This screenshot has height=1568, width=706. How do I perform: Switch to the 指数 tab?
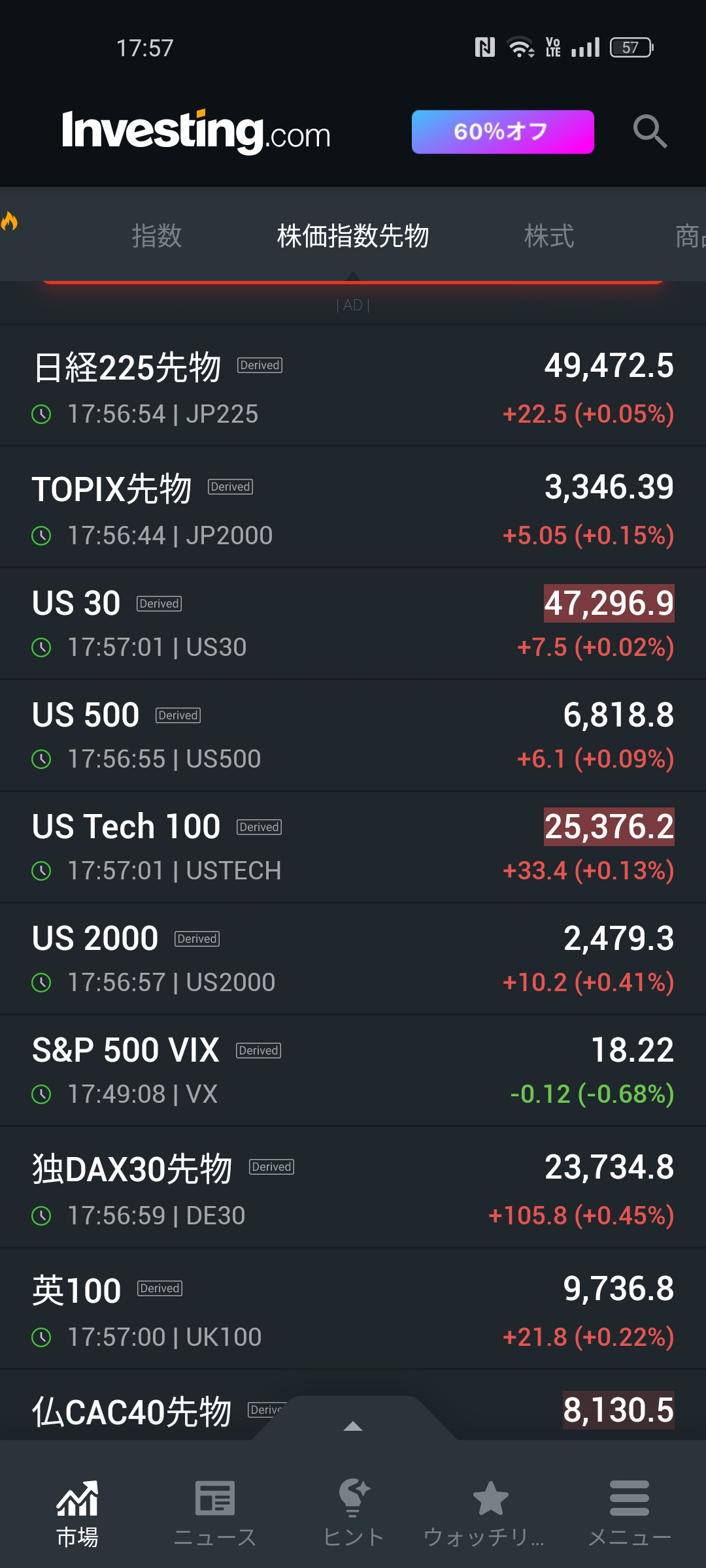(x=157, y=236)
